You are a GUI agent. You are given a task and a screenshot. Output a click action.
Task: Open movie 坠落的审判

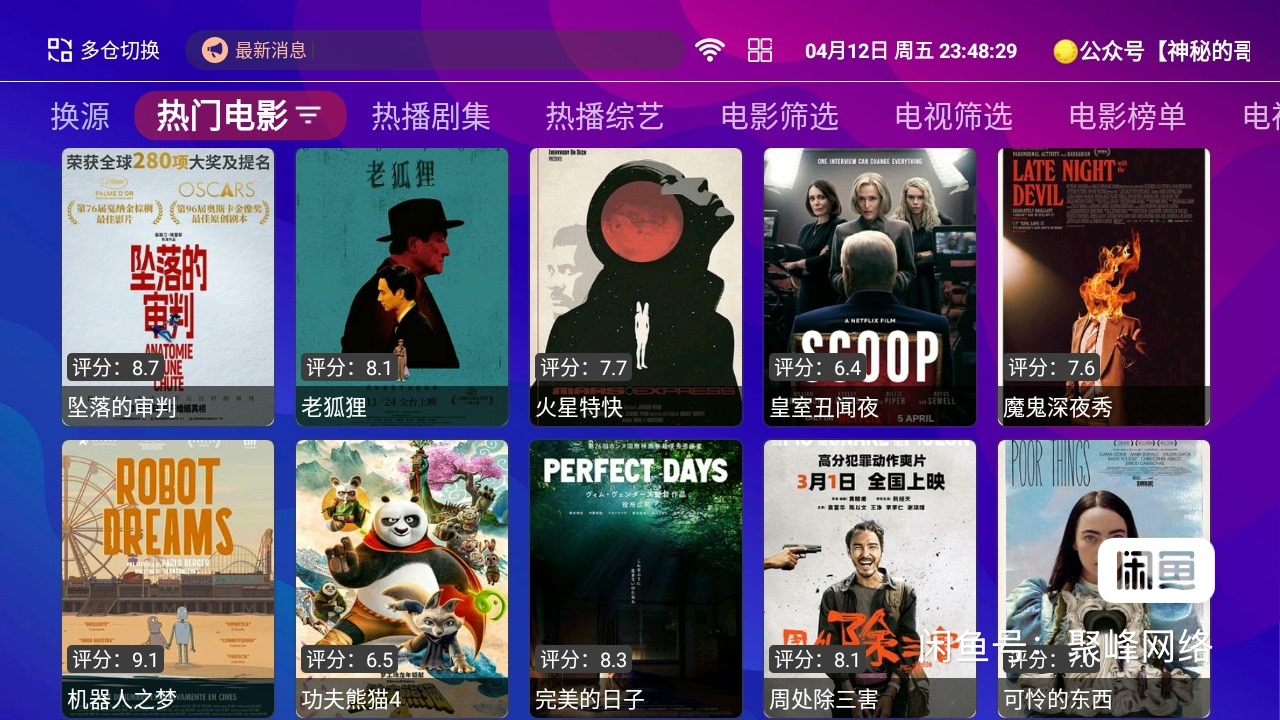[168, 287]
